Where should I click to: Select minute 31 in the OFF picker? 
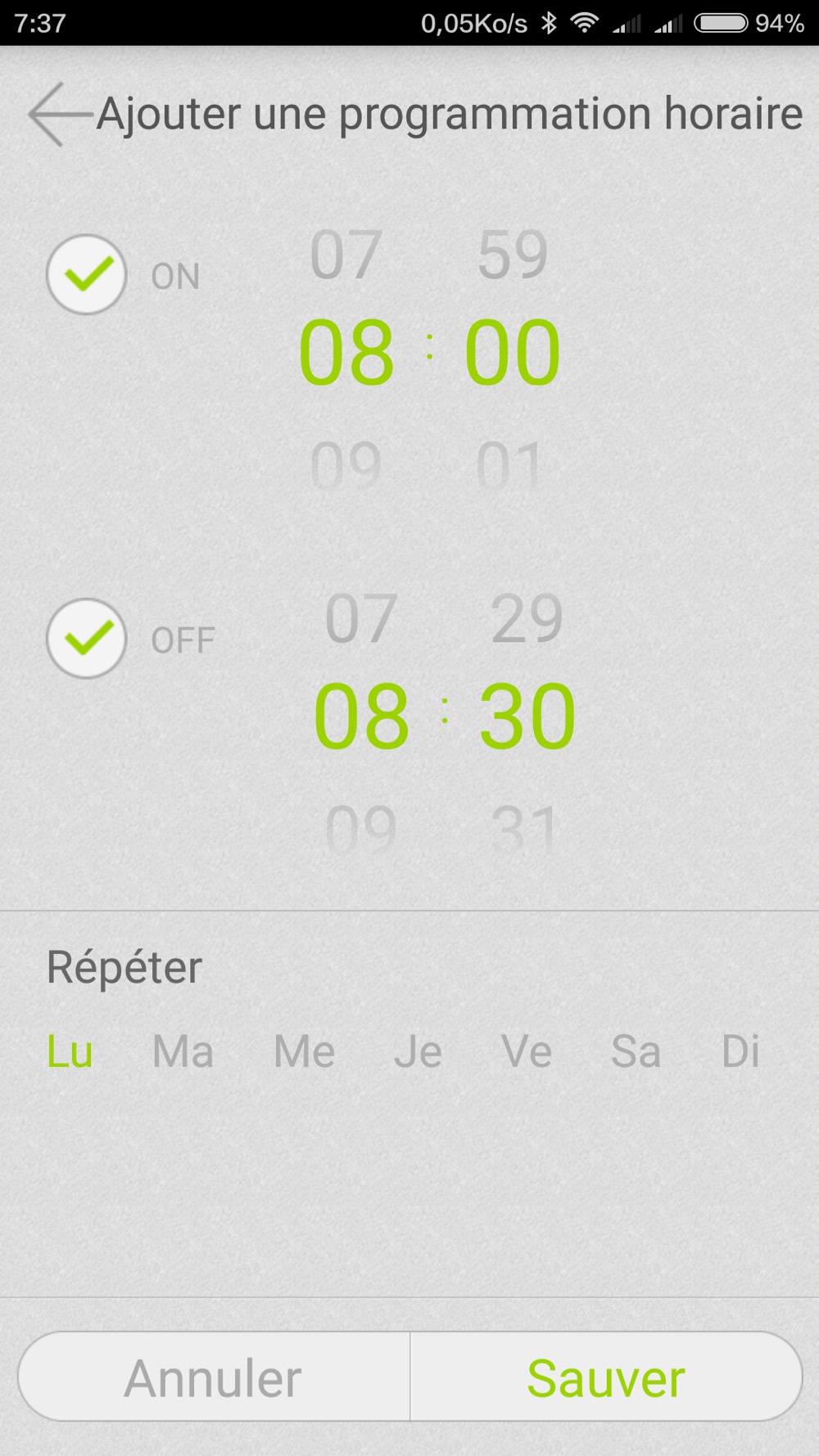524,829
